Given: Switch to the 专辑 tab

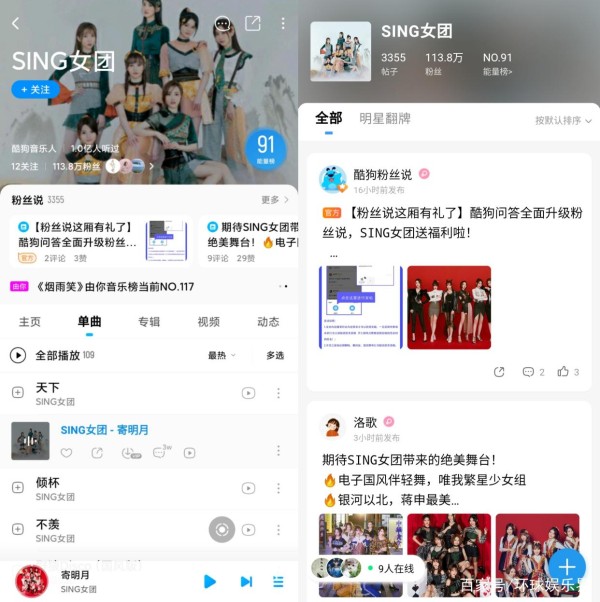Looking at the screenshot, I should pos(149,322).
